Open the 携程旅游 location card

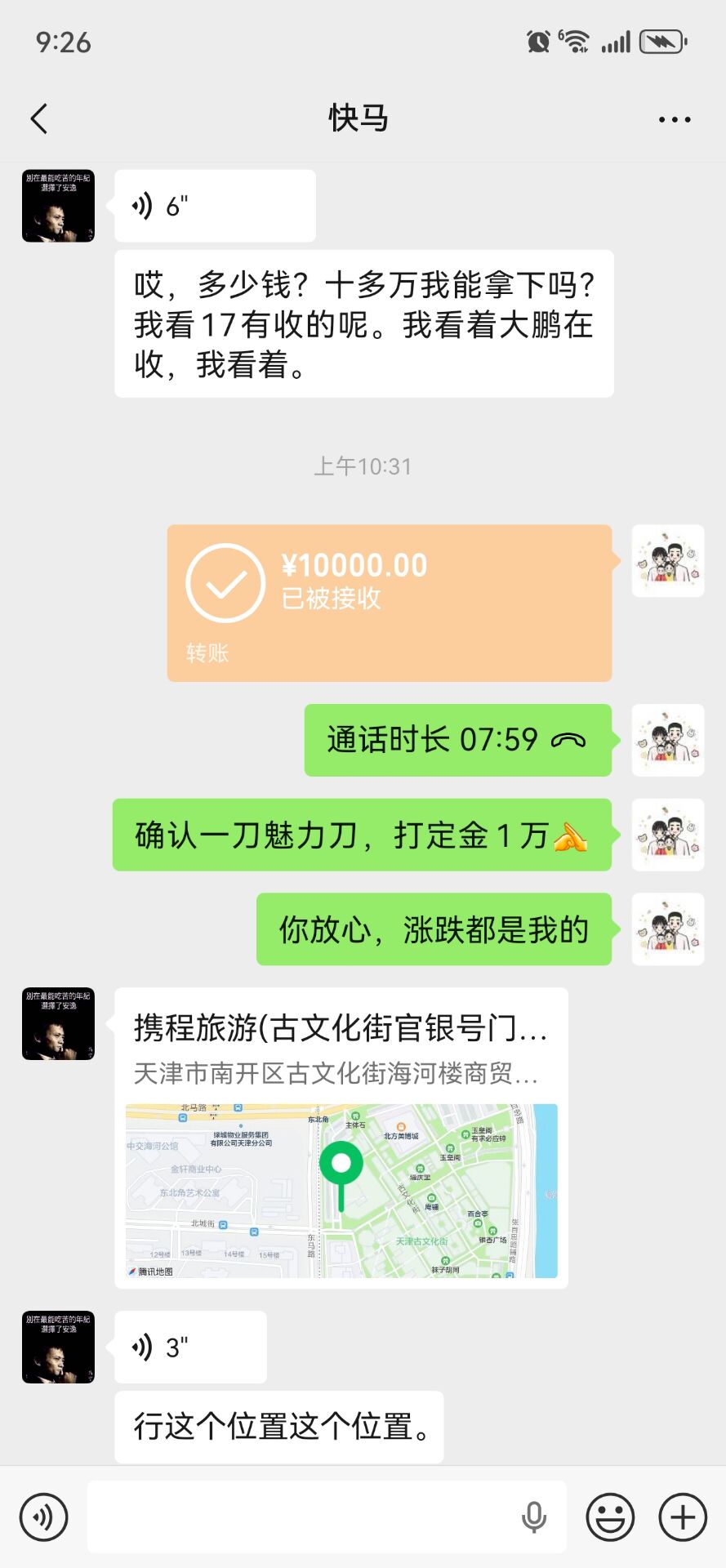point(341,1138)
